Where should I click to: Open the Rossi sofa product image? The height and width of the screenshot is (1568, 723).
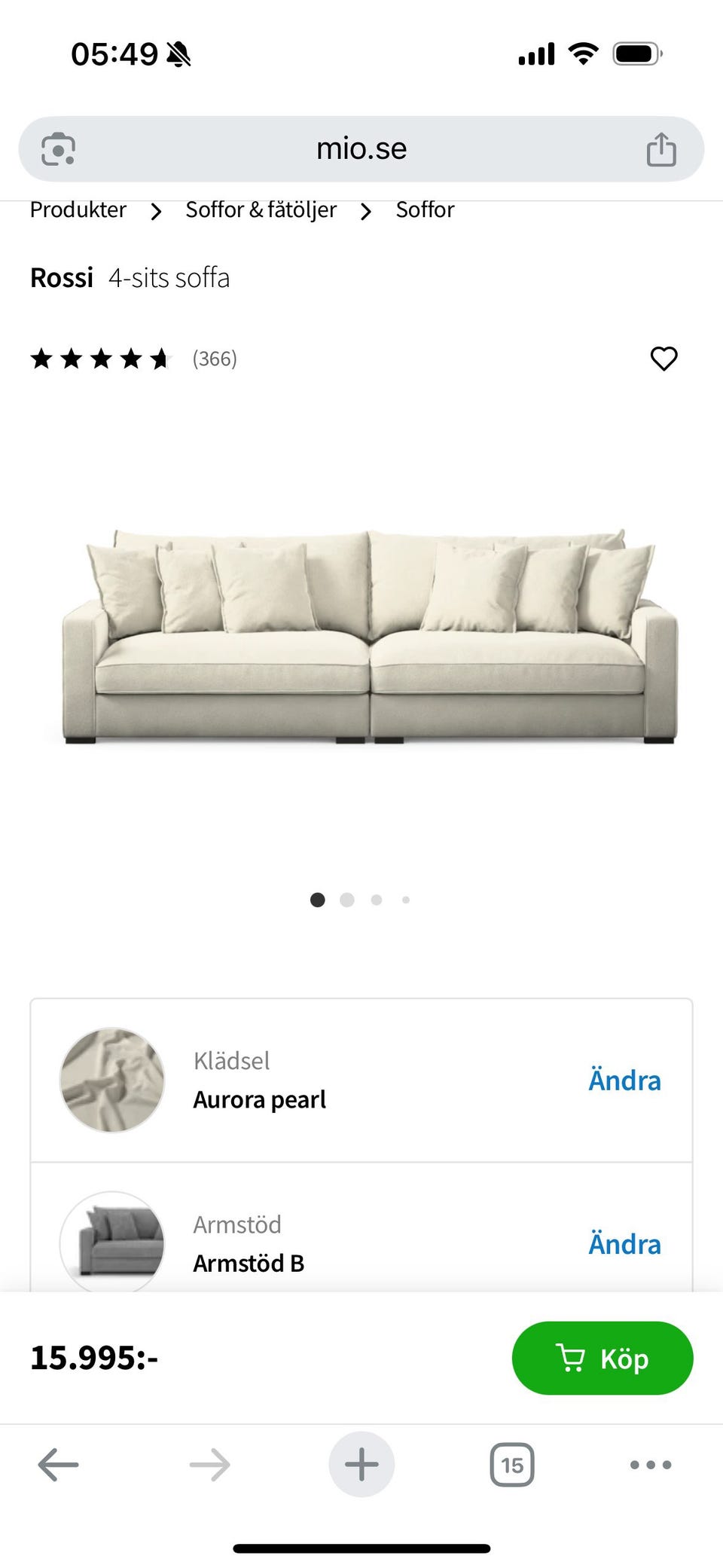click(x=369, y=637)
